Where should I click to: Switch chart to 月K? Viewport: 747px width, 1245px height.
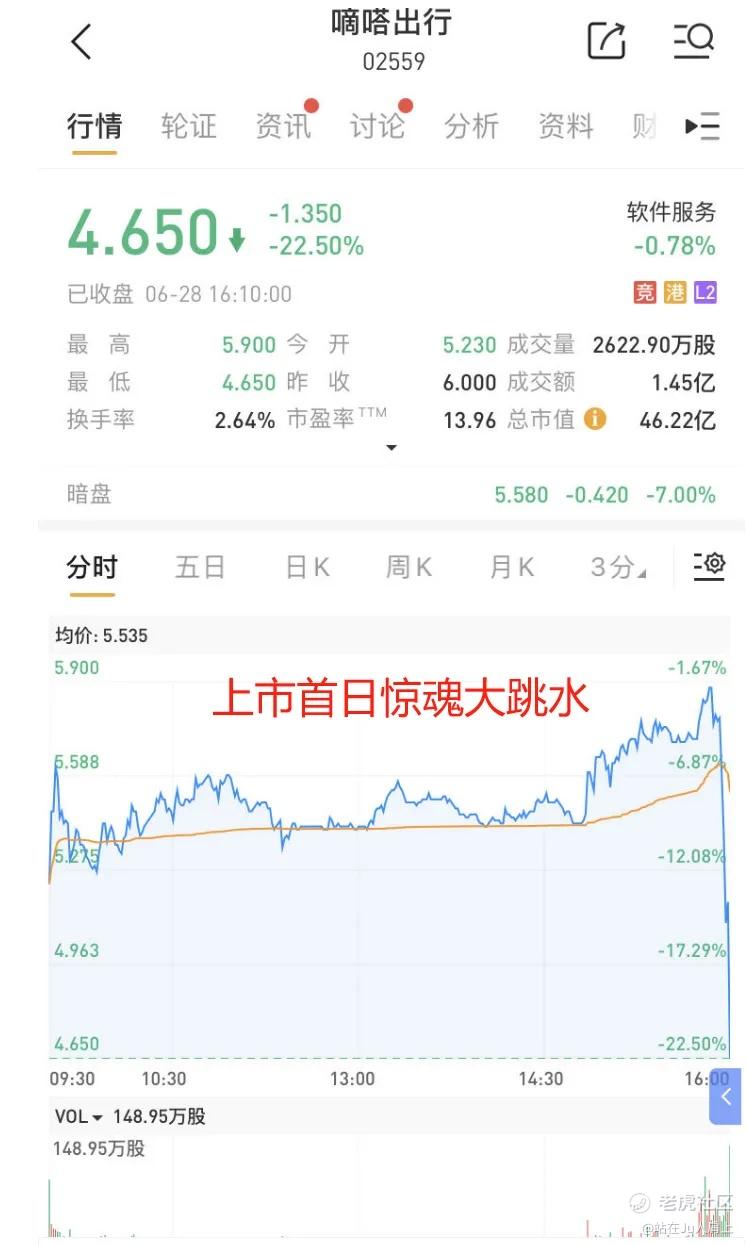coord(512,568)
